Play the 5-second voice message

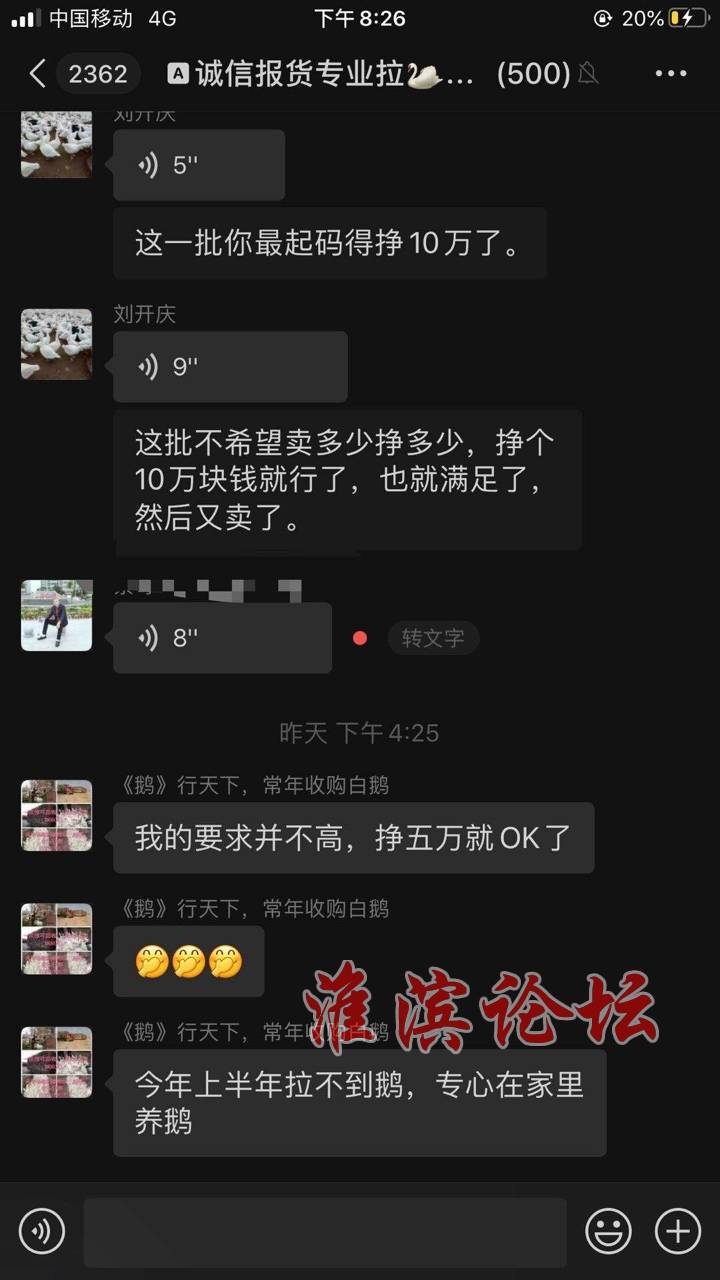pyautogui.click(x=198, y=165)
